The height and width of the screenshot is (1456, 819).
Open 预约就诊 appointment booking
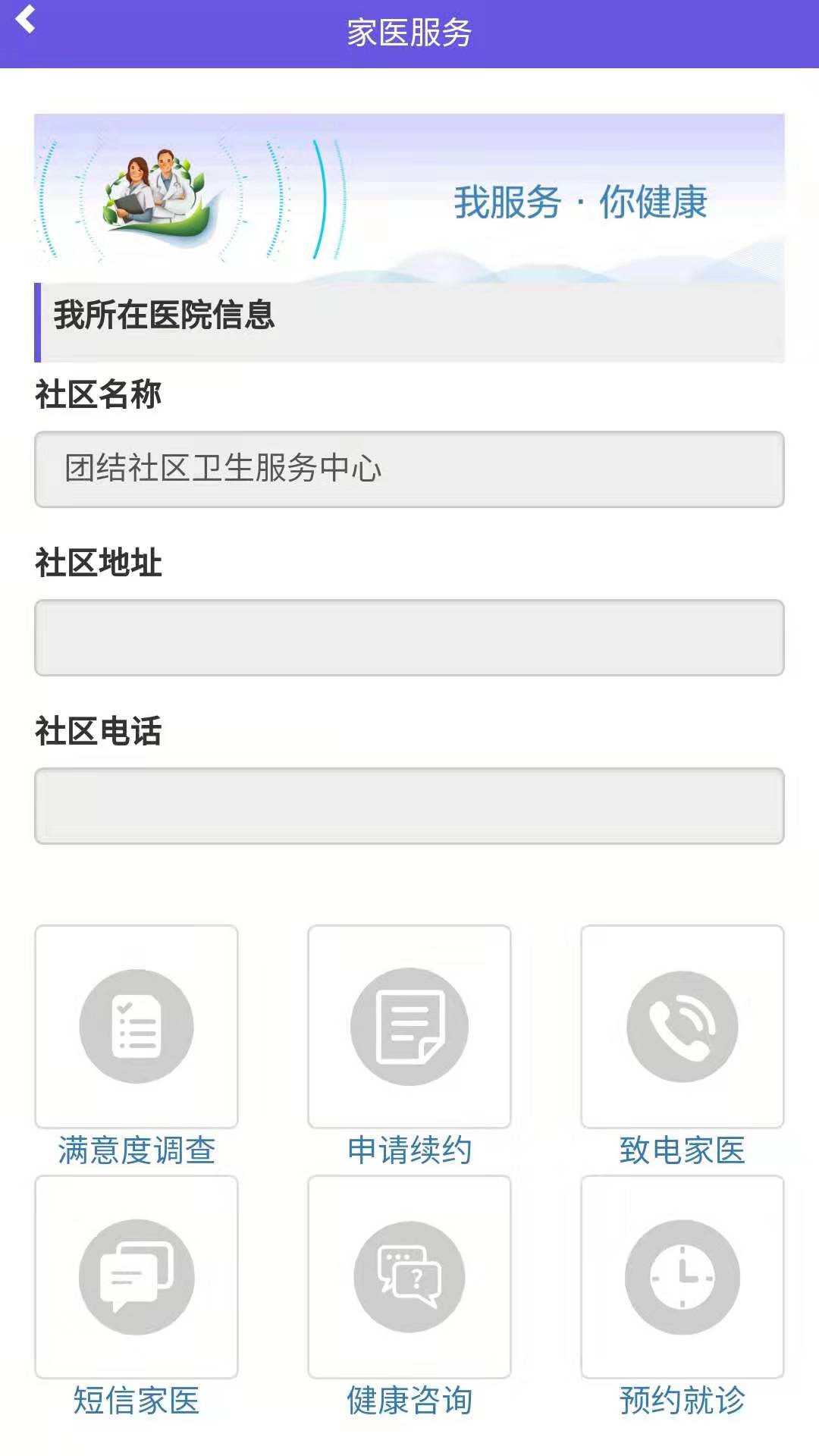682,1277
